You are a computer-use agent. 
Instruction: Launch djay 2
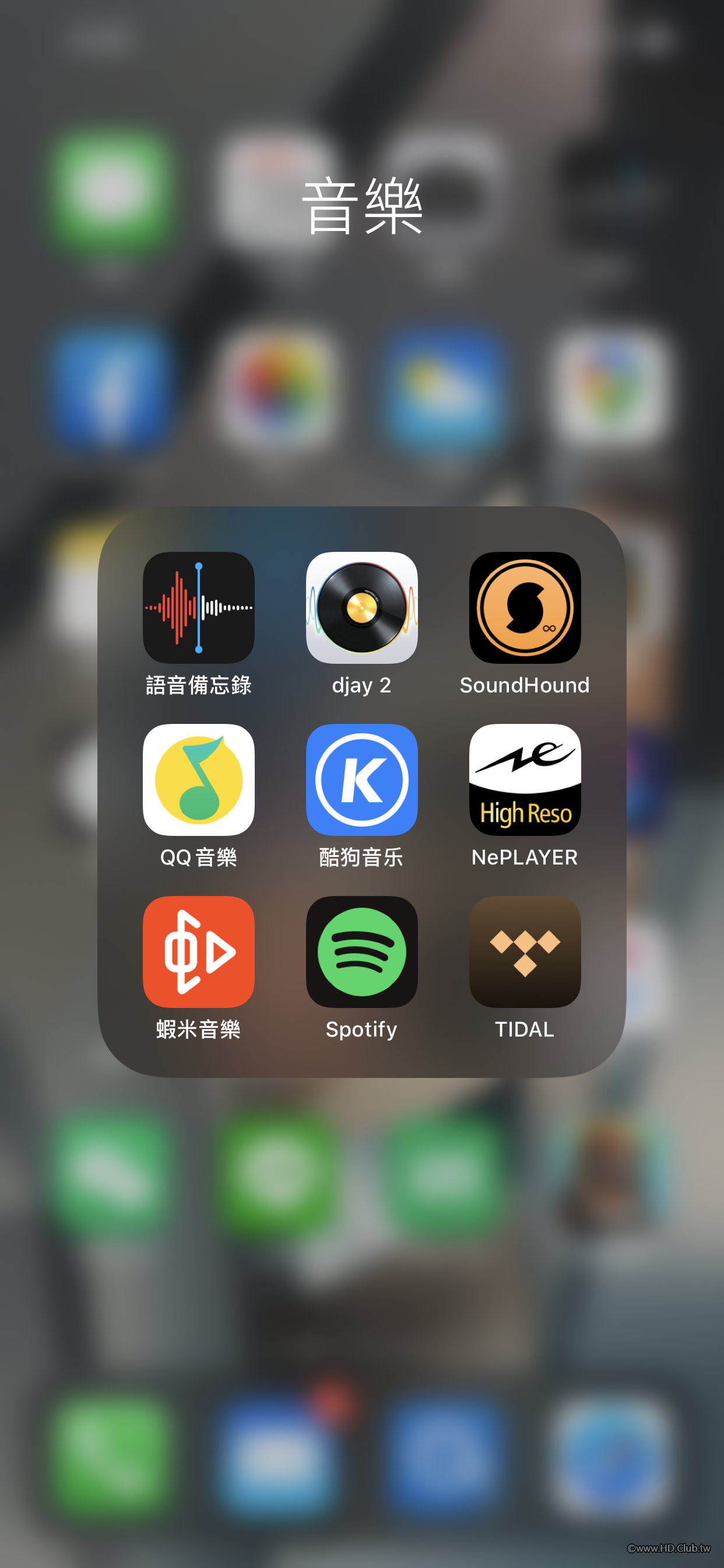[x=361, y=607]
